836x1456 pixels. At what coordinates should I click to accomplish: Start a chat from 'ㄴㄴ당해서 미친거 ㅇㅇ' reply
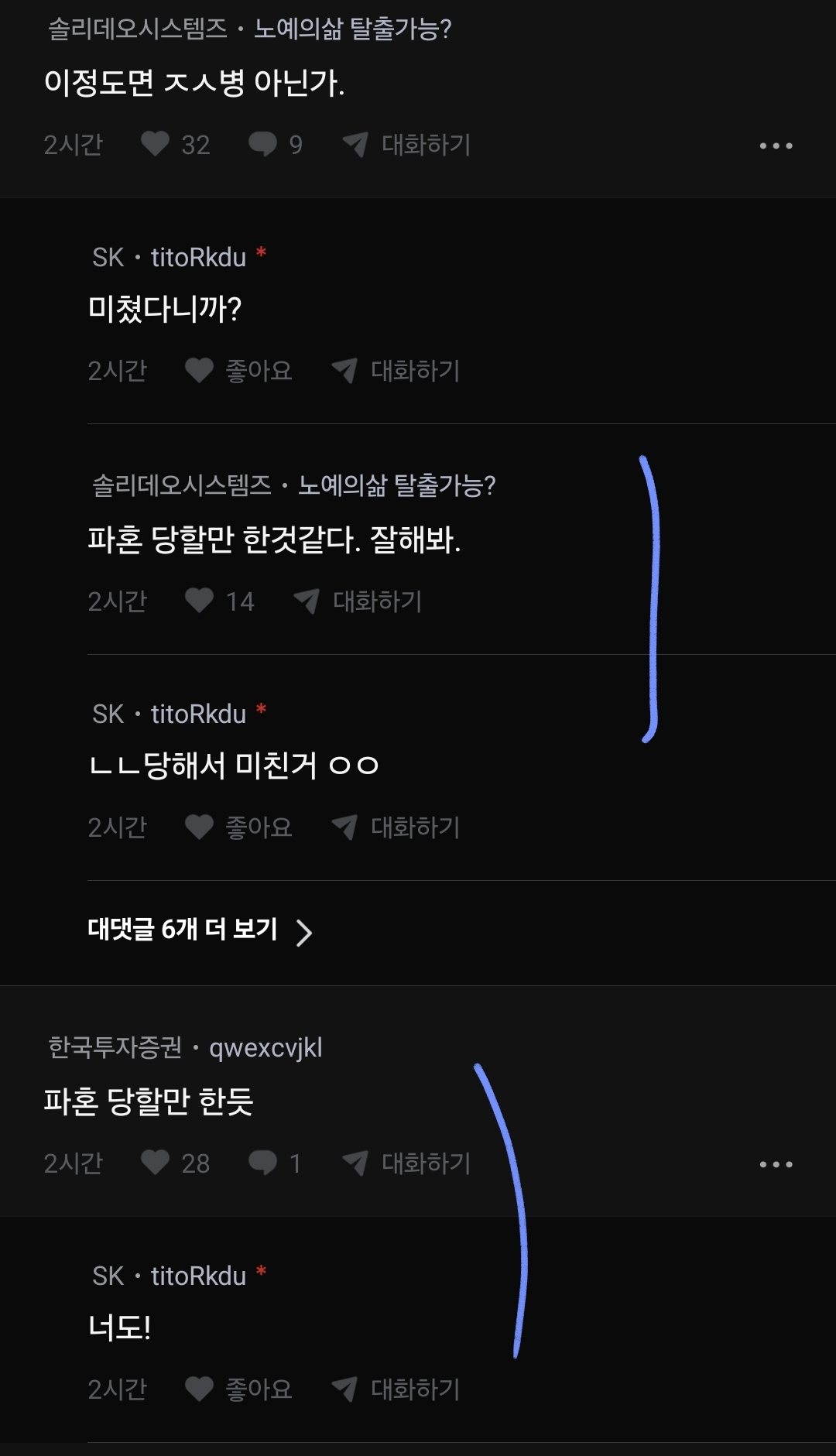point(396,827)
